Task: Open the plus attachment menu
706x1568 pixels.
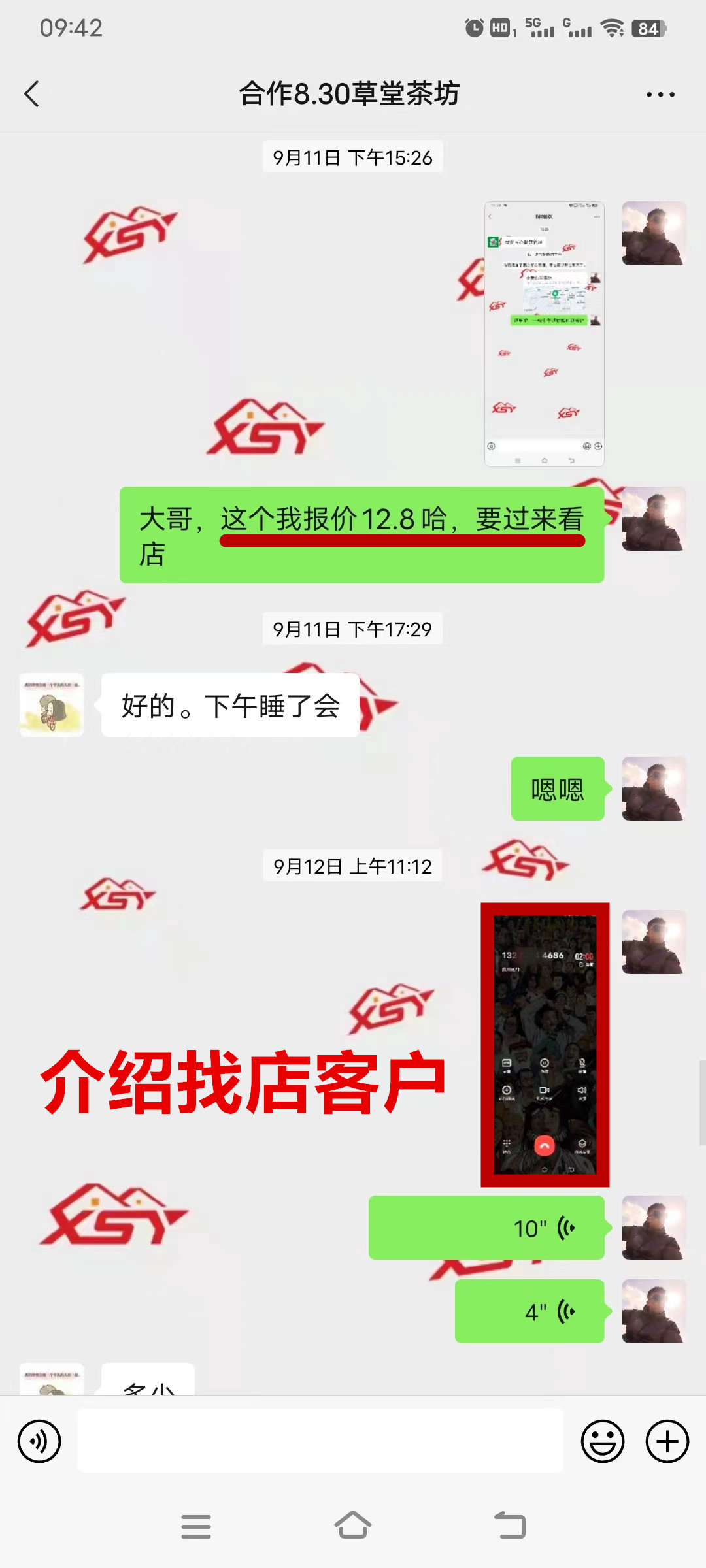Action: pyautogui.click(x=667, y=1441)
